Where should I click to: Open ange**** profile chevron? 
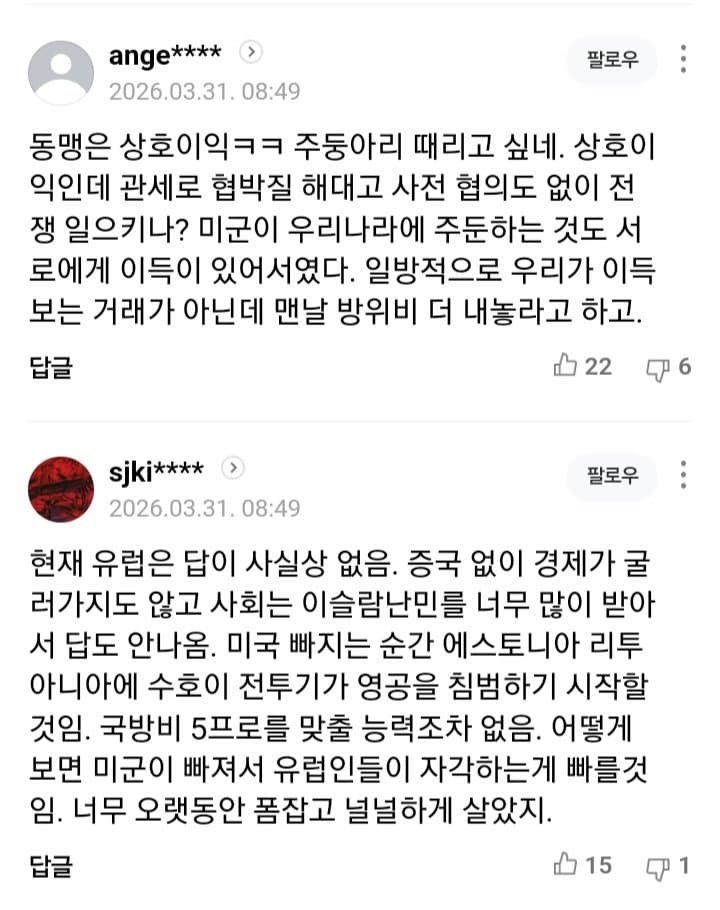click(252, 52)
